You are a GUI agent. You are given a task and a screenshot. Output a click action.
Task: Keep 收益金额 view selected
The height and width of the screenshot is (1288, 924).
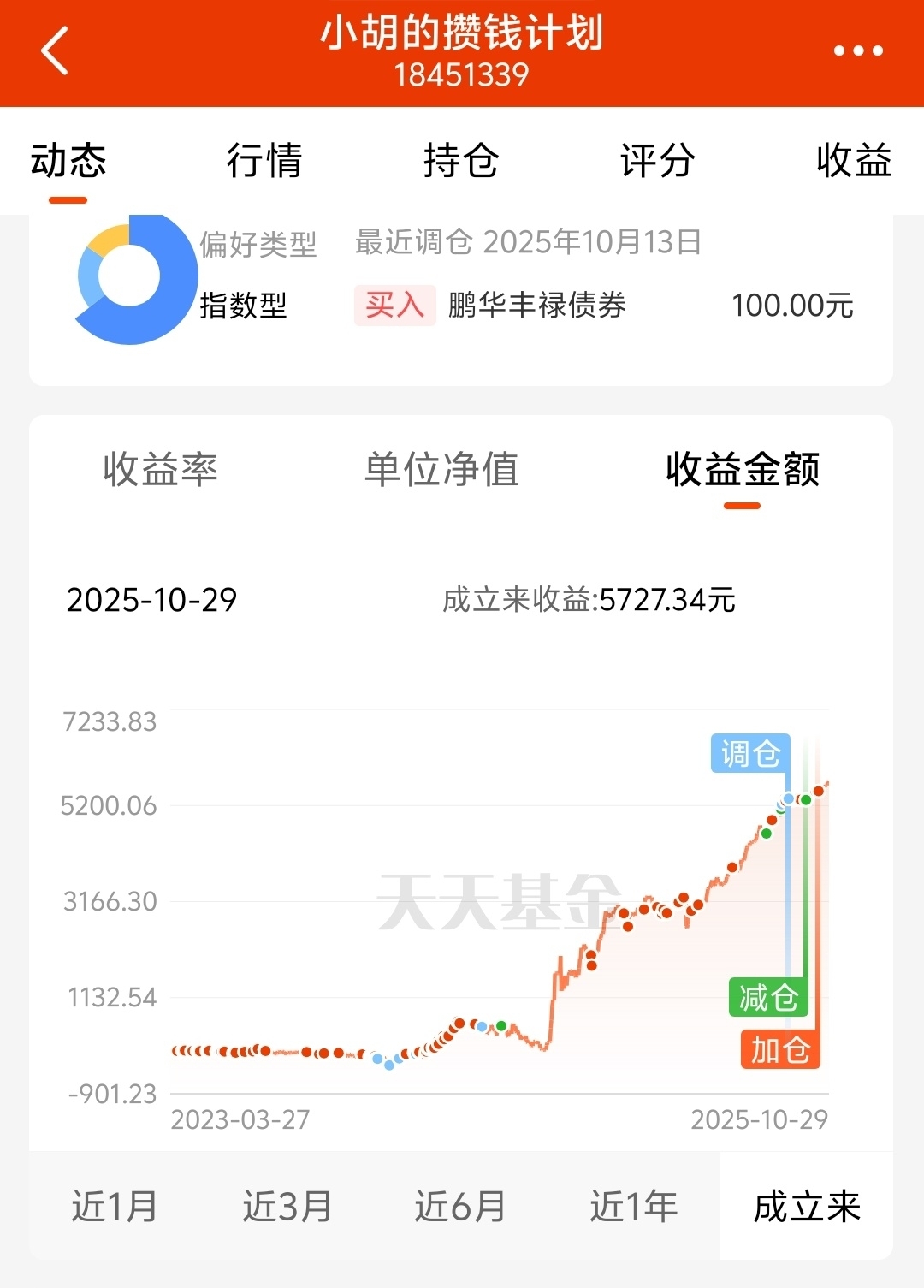(x=741, y=471)
